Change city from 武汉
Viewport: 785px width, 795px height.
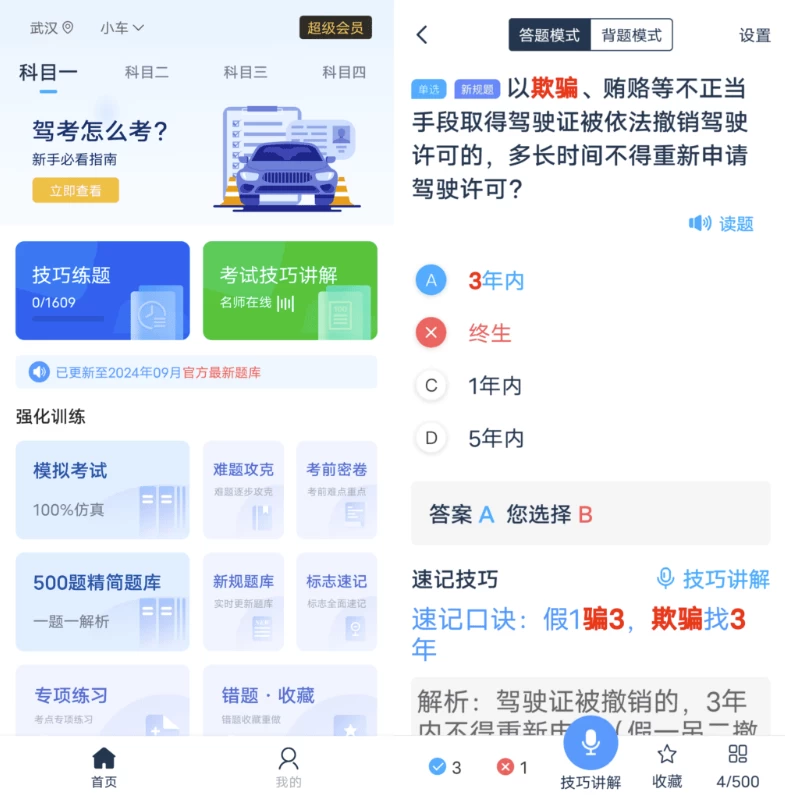[x=52, y=28]
